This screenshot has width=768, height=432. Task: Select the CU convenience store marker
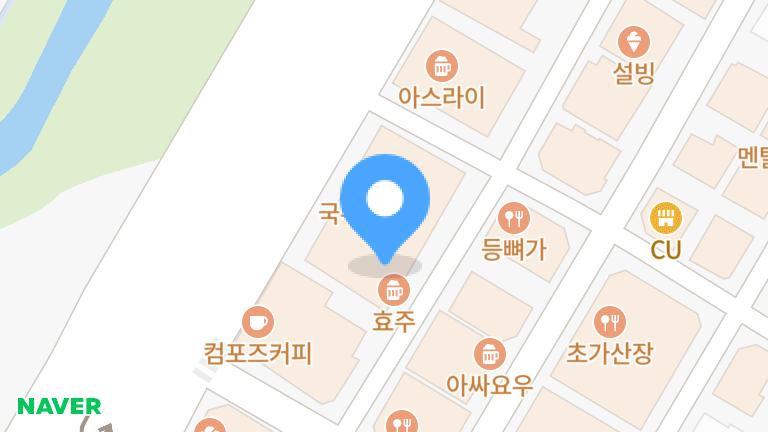665,217
